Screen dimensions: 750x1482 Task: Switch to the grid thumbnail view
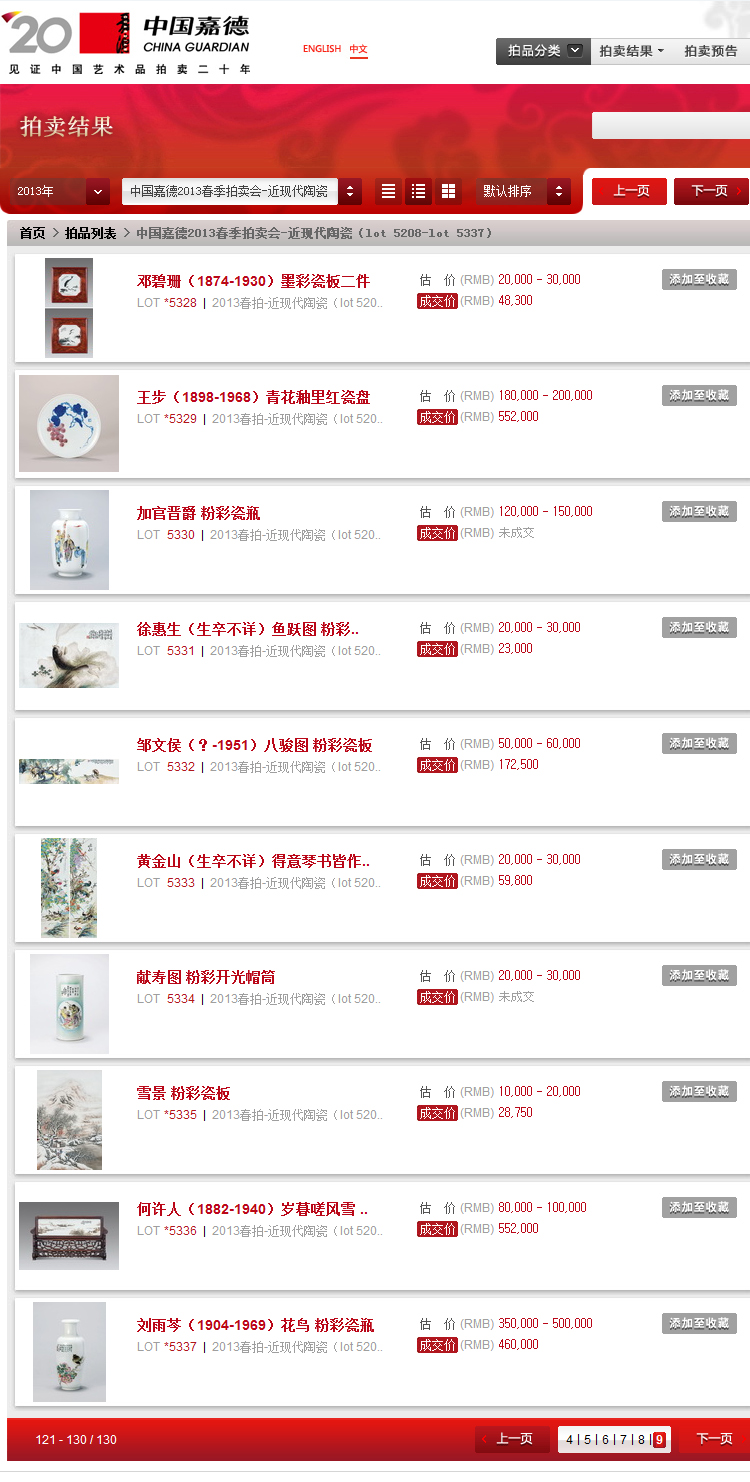[449, 191]
